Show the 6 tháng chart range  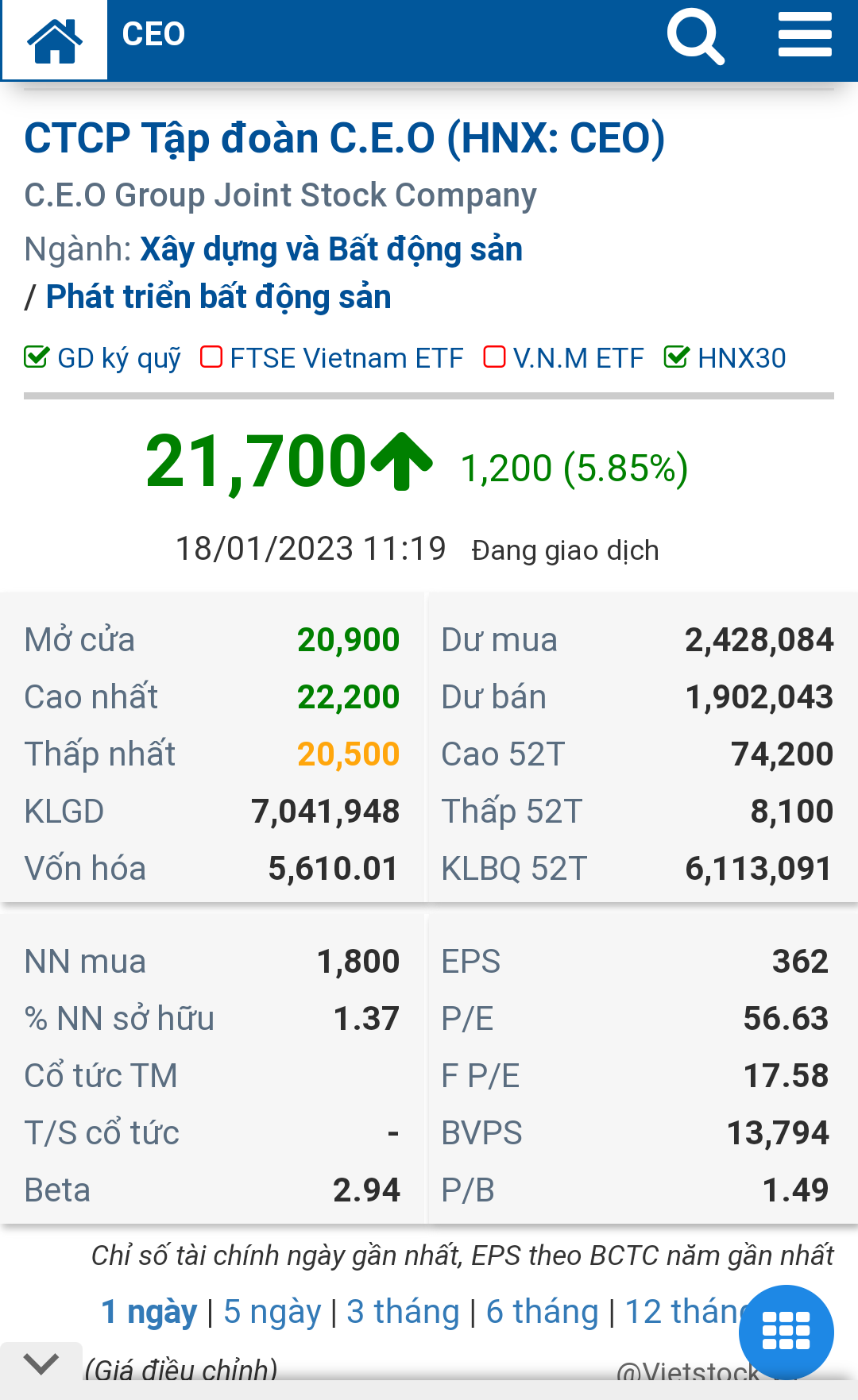542,1312
